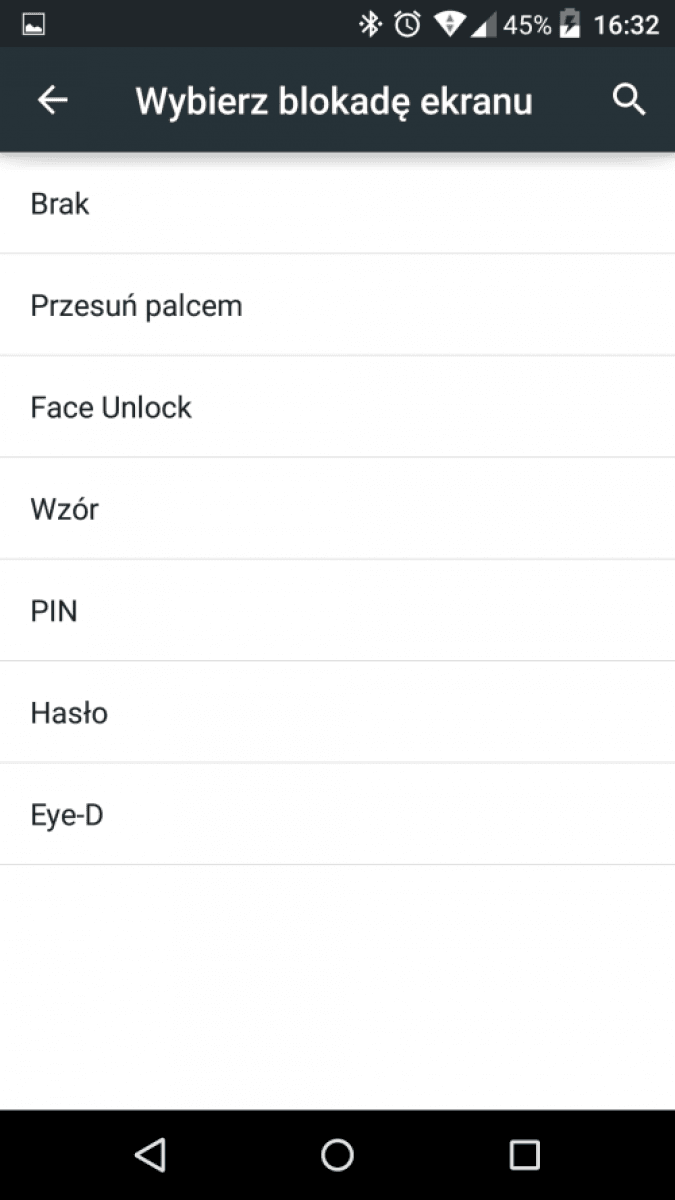Open recent apps from the navigation bar
This screenshot has width=675, height=1200.
[524, 1155]
